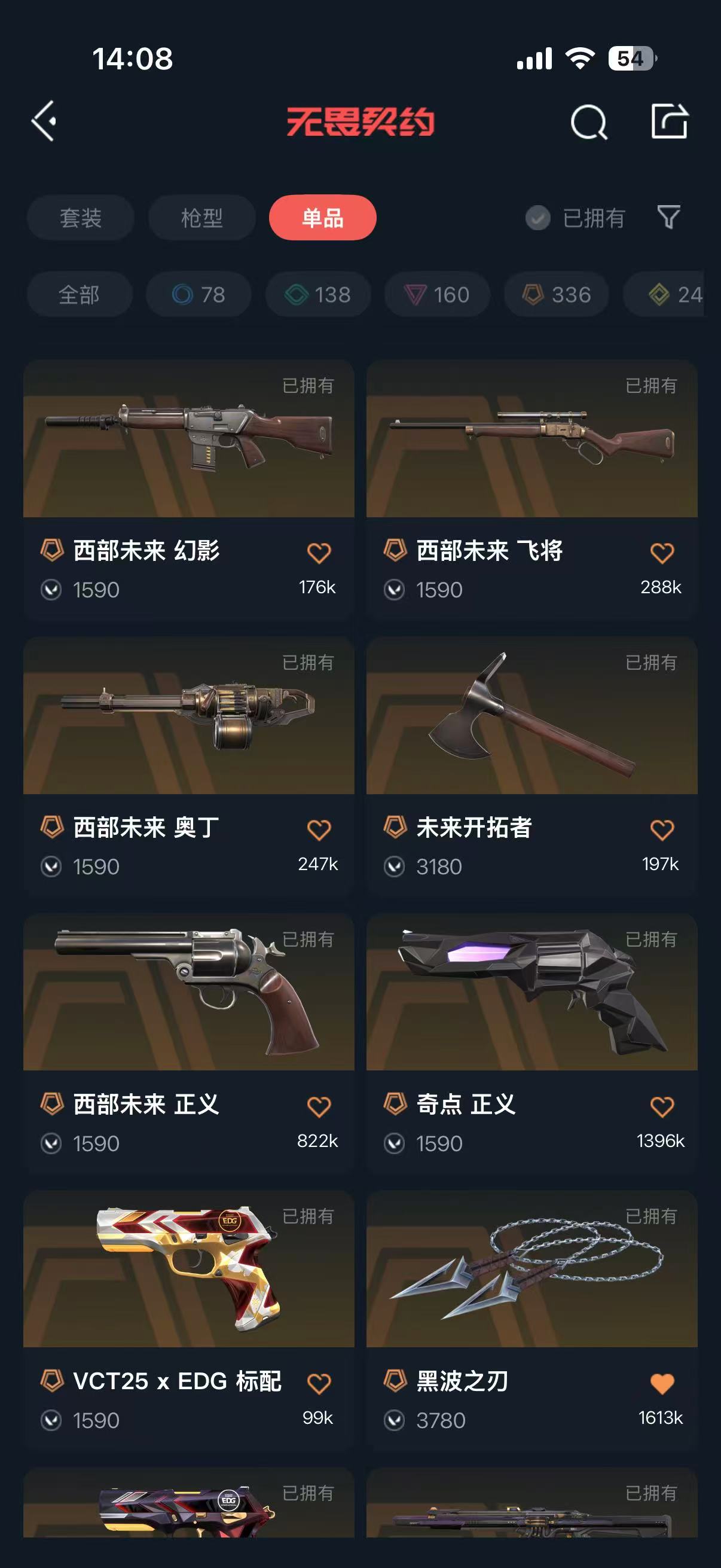
Task: Open the search icon
Action: [588, 122]
